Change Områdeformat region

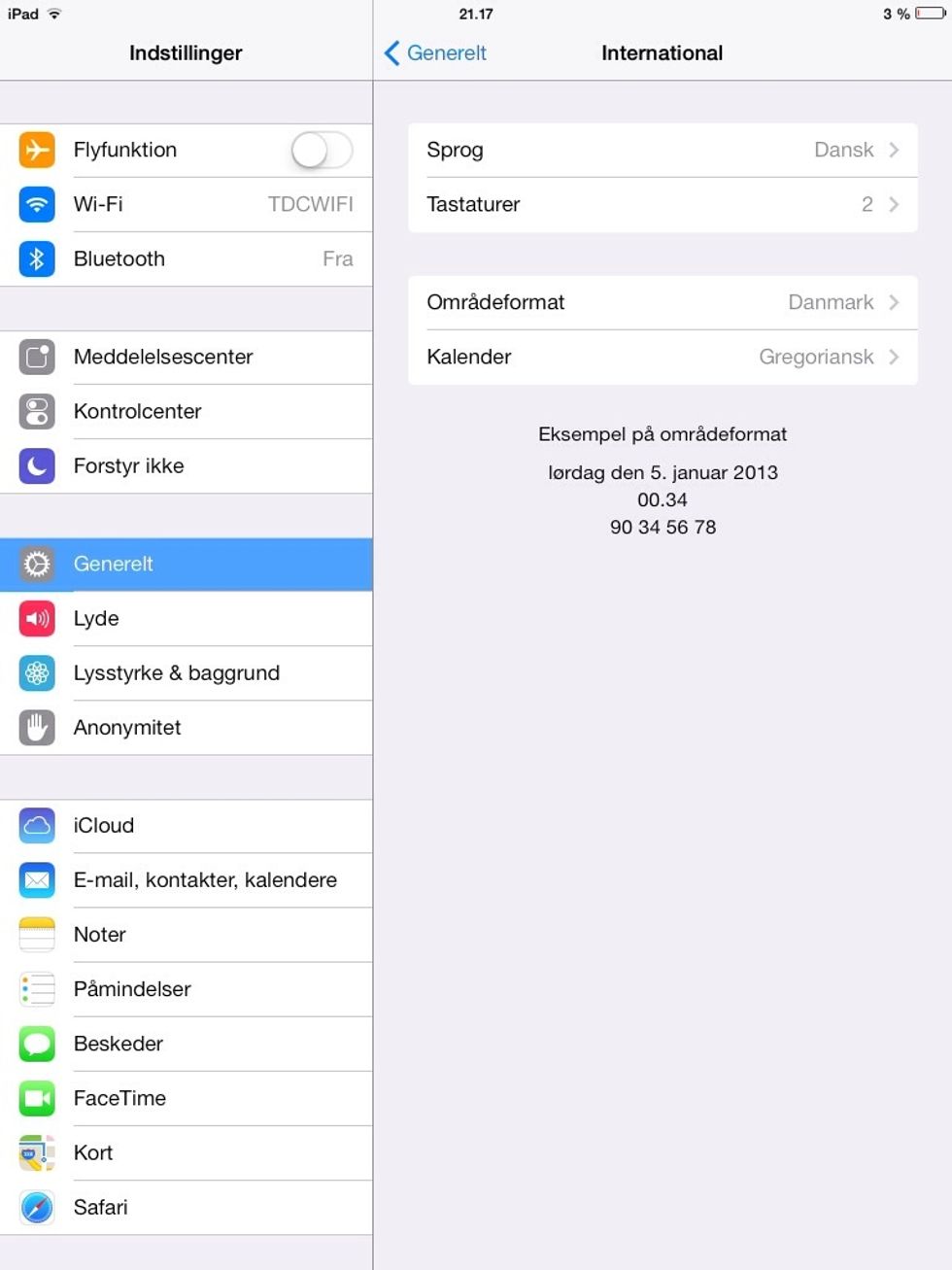pos(663,303)
